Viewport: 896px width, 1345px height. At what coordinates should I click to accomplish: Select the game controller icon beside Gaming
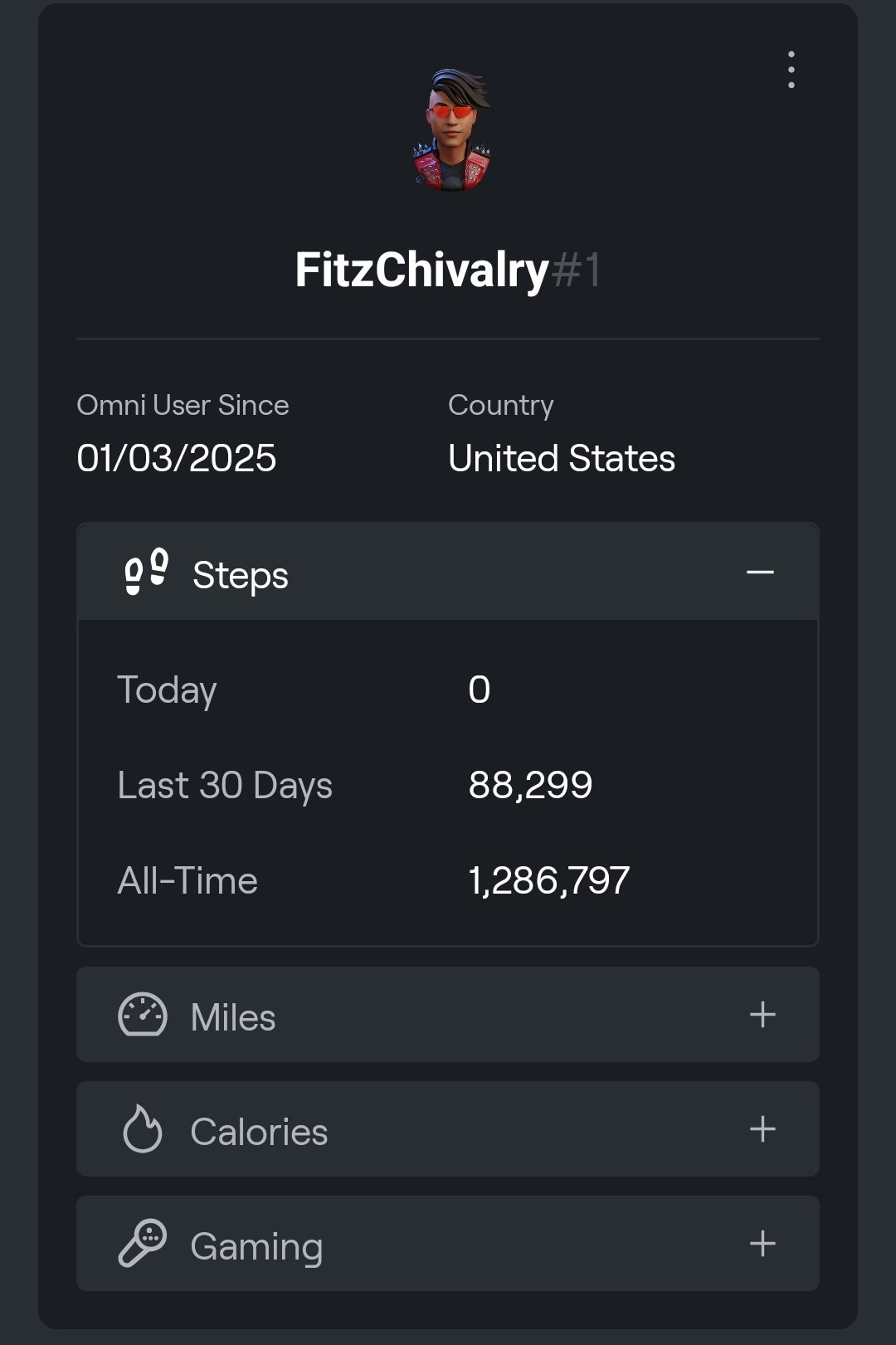click(144, 1244)
